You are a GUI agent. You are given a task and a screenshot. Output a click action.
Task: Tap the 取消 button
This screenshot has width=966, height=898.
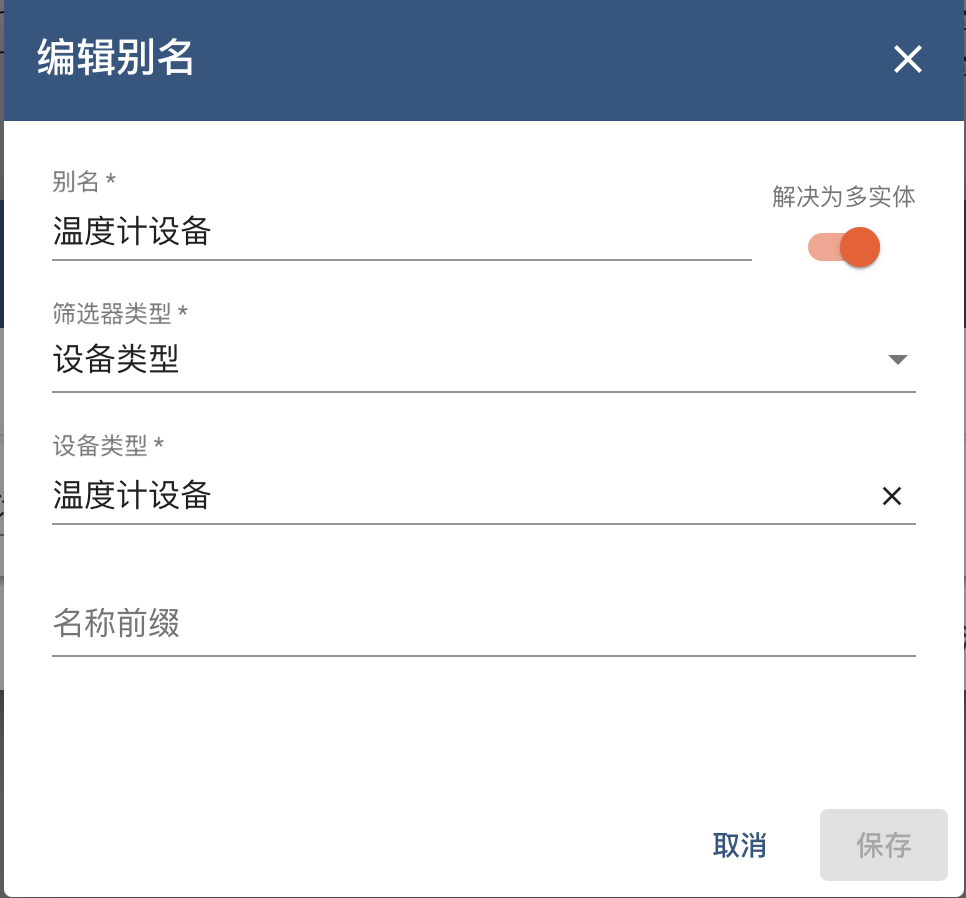[x=739, y=845]
